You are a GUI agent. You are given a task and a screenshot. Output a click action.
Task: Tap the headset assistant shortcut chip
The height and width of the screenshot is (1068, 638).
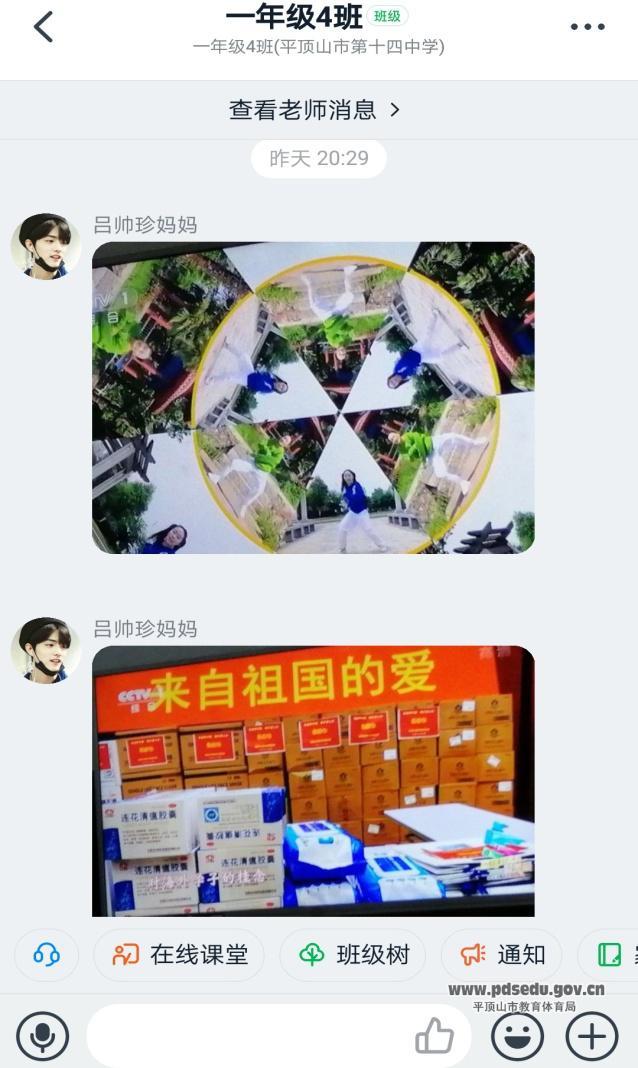(46, 955)
